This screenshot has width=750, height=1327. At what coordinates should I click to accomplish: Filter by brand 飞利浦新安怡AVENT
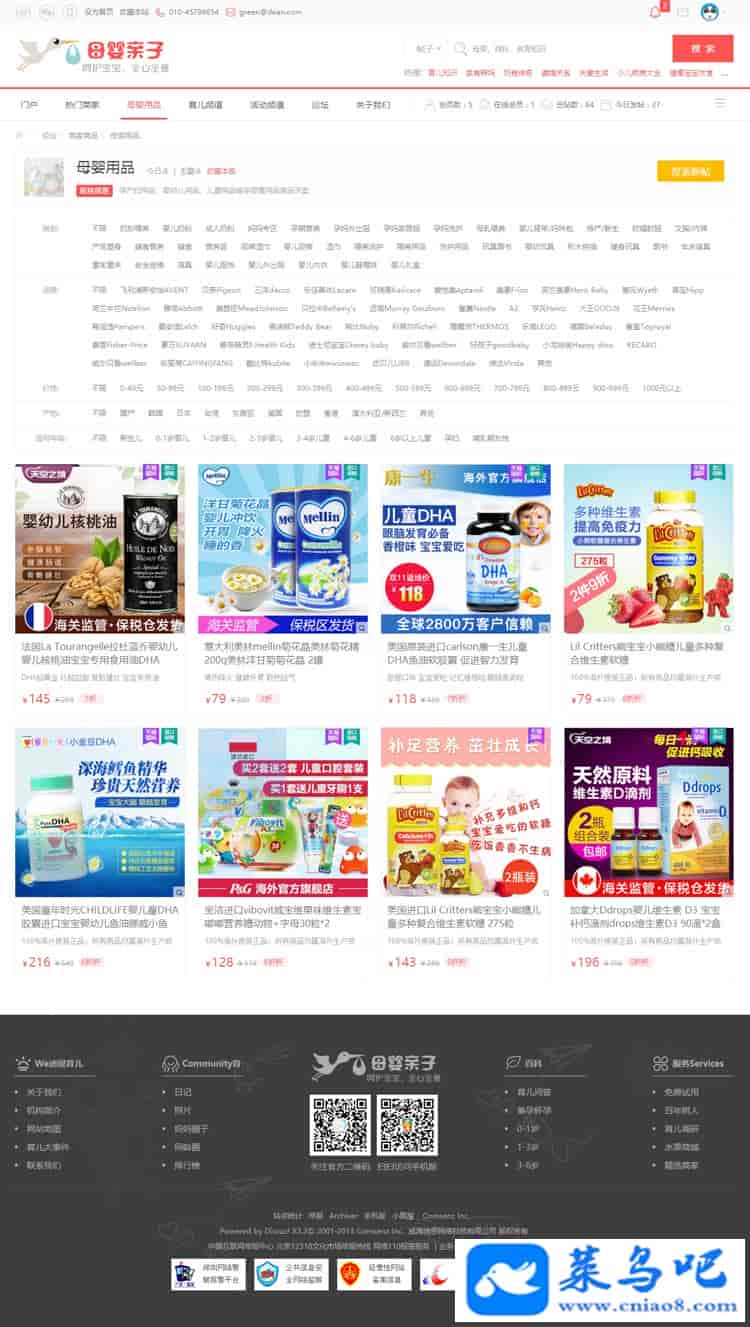tap(154, 290)
